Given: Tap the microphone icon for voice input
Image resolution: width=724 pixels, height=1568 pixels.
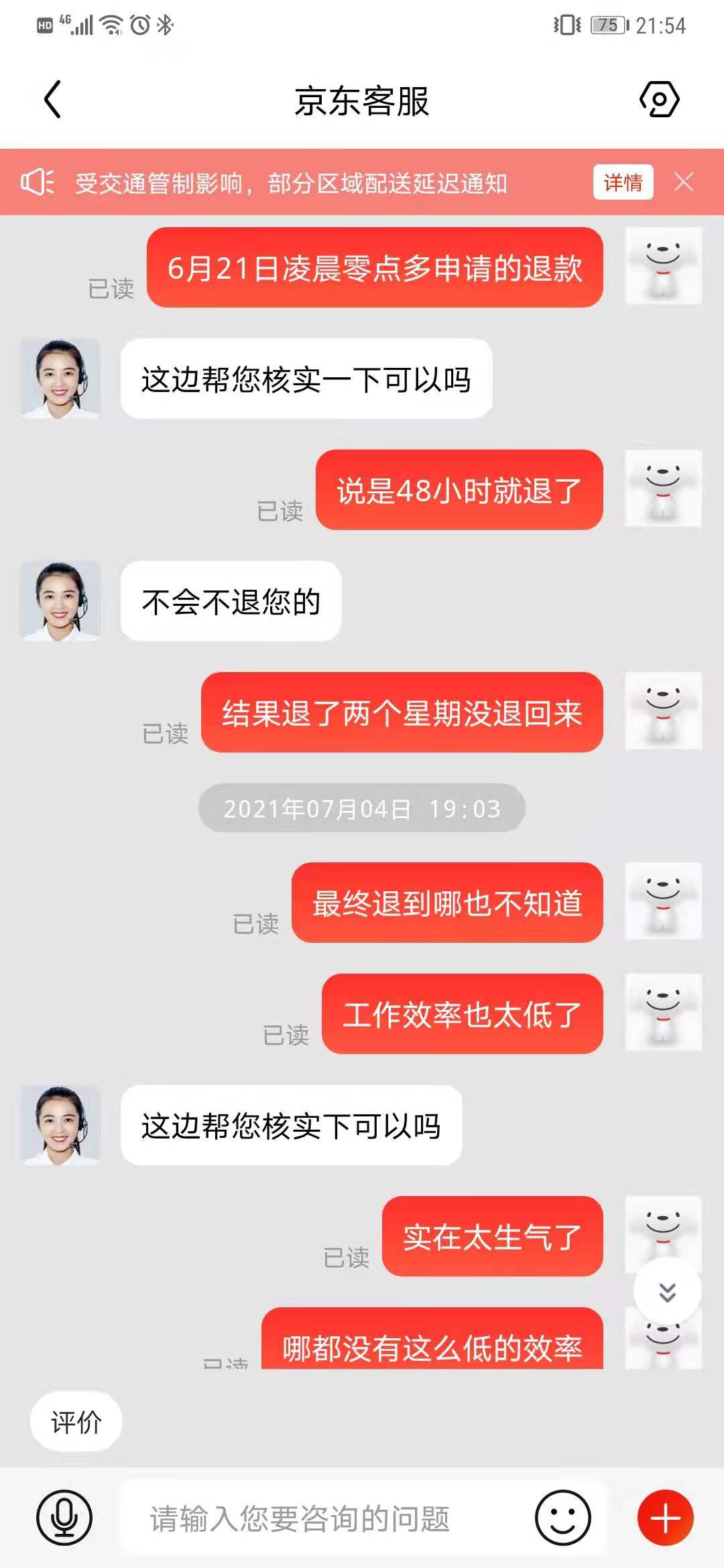Looking at the screenshot, I should pyautogui.click(x=64, y=1517).
